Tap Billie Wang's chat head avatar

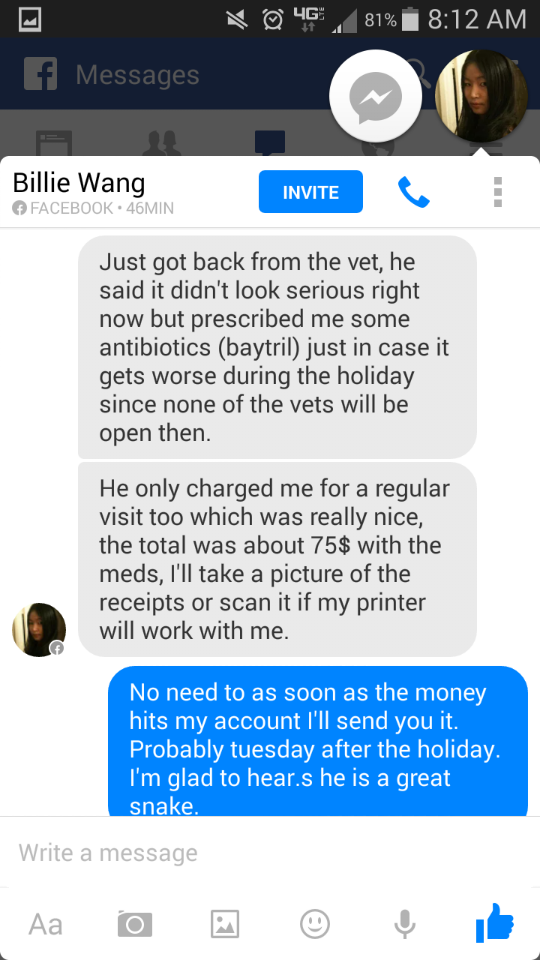(x=481, y=96)
